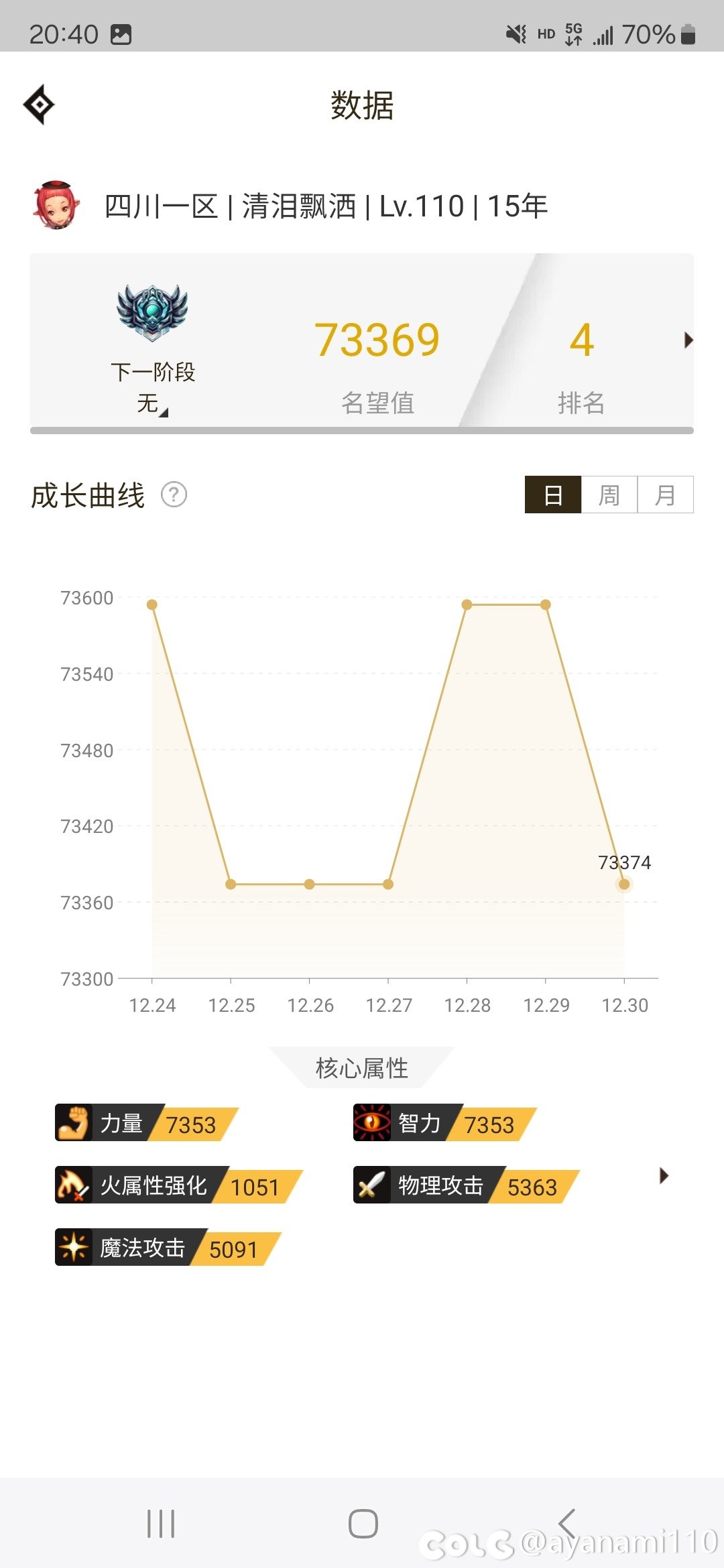Select the 日 daily view tab
The image size is (724, 1568).
[x=553, y=495]
